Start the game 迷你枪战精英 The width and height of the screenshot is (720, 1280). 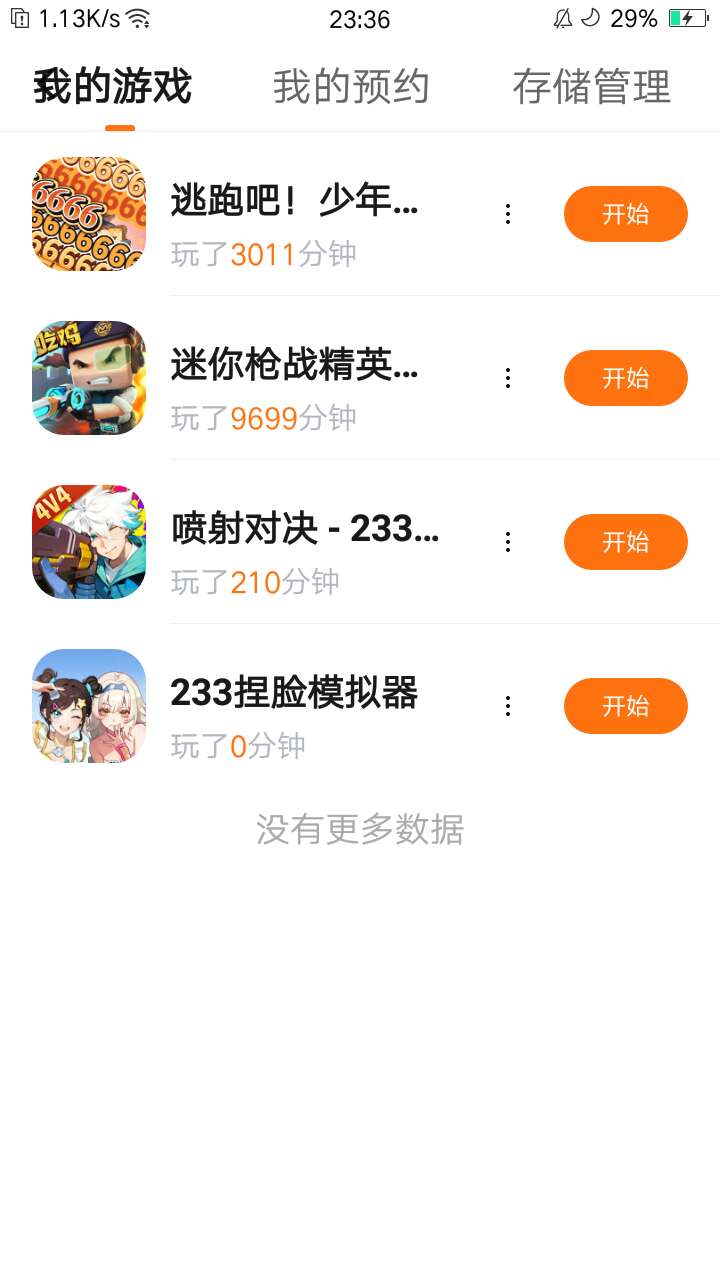click(625, 378)
